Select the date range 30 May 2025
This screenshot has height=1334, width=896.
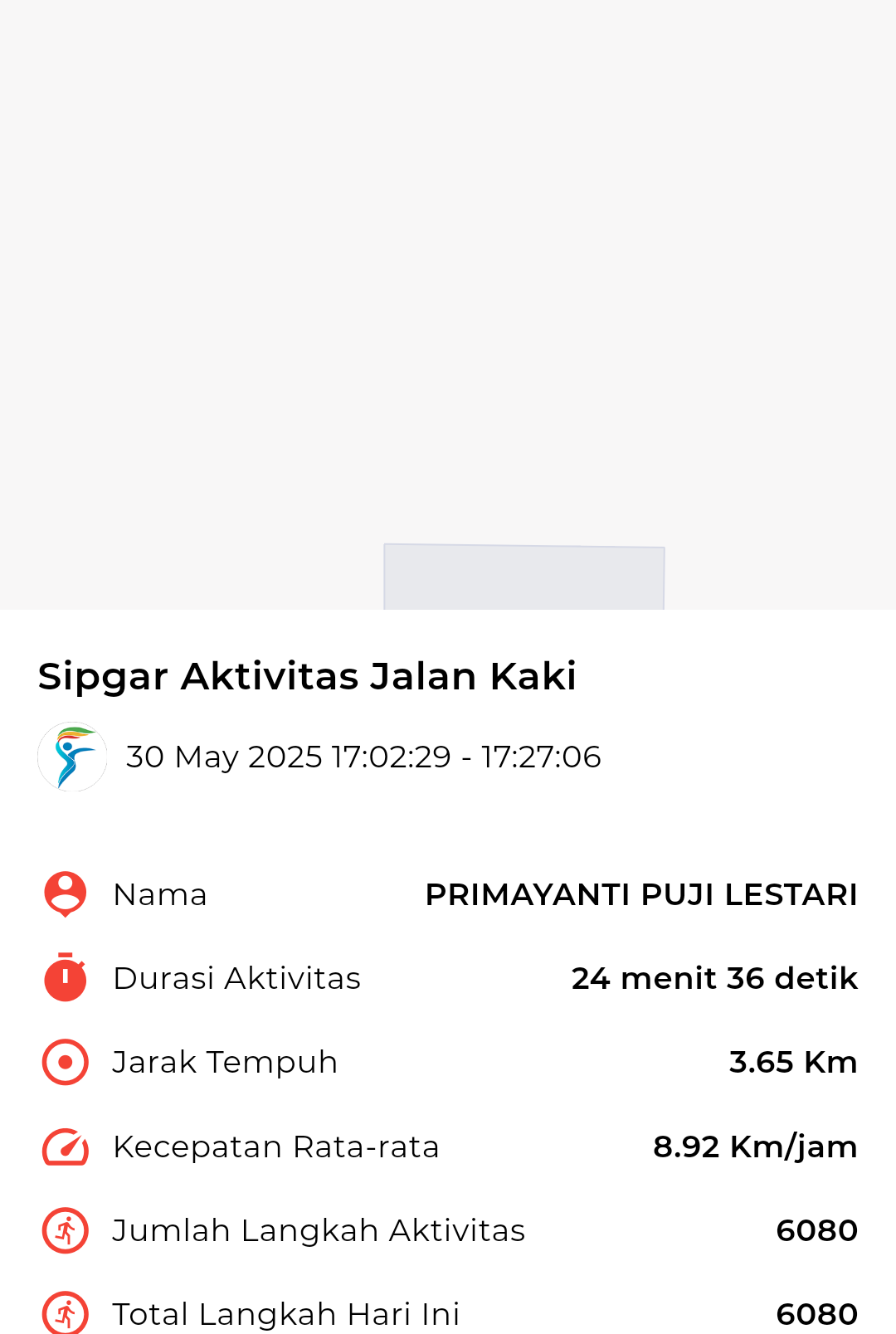click(x=365, y=756)
